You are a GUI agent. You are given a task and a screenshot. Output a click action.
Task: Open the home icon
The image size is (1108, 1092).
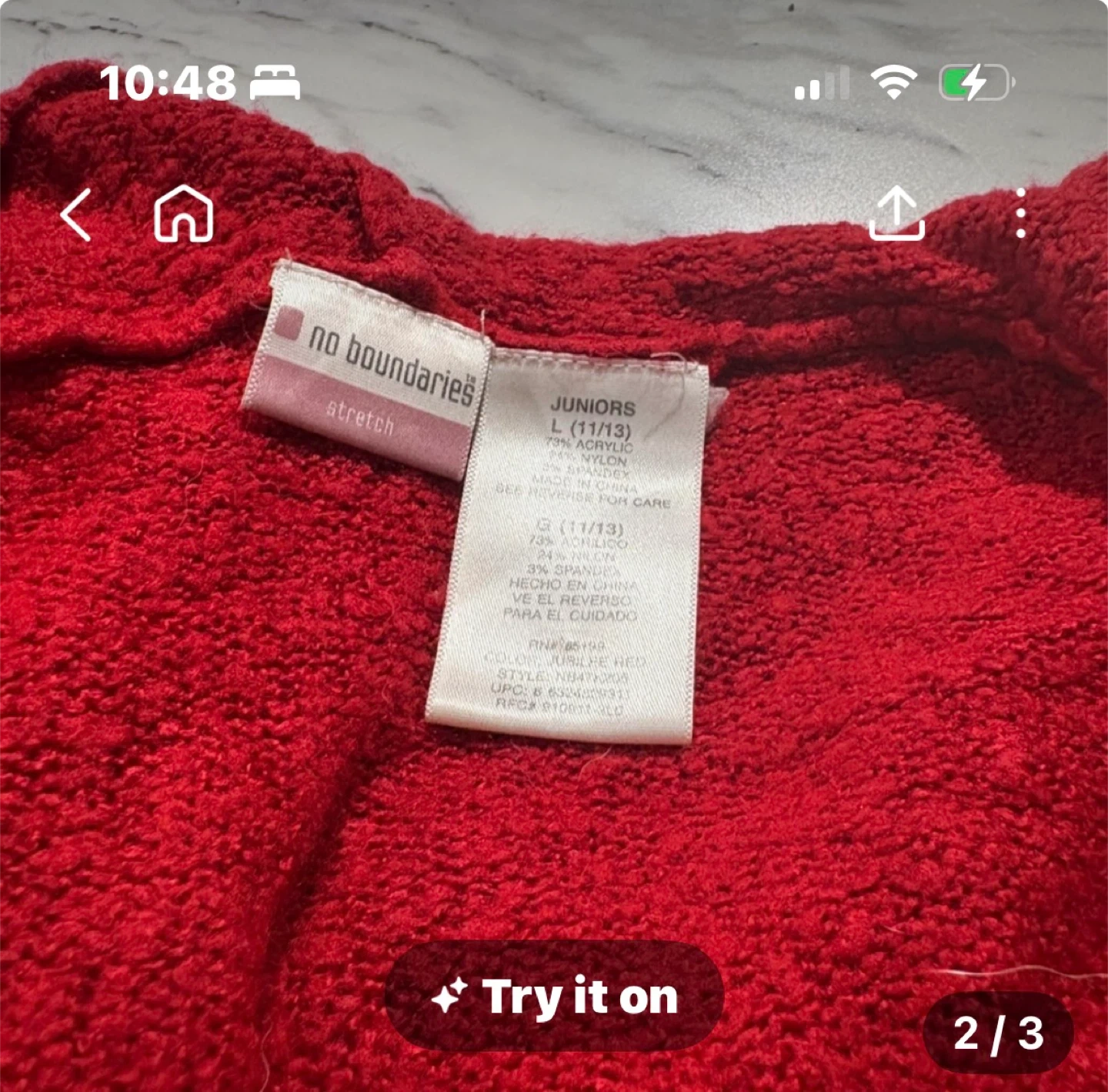click(x=184, y=213)
